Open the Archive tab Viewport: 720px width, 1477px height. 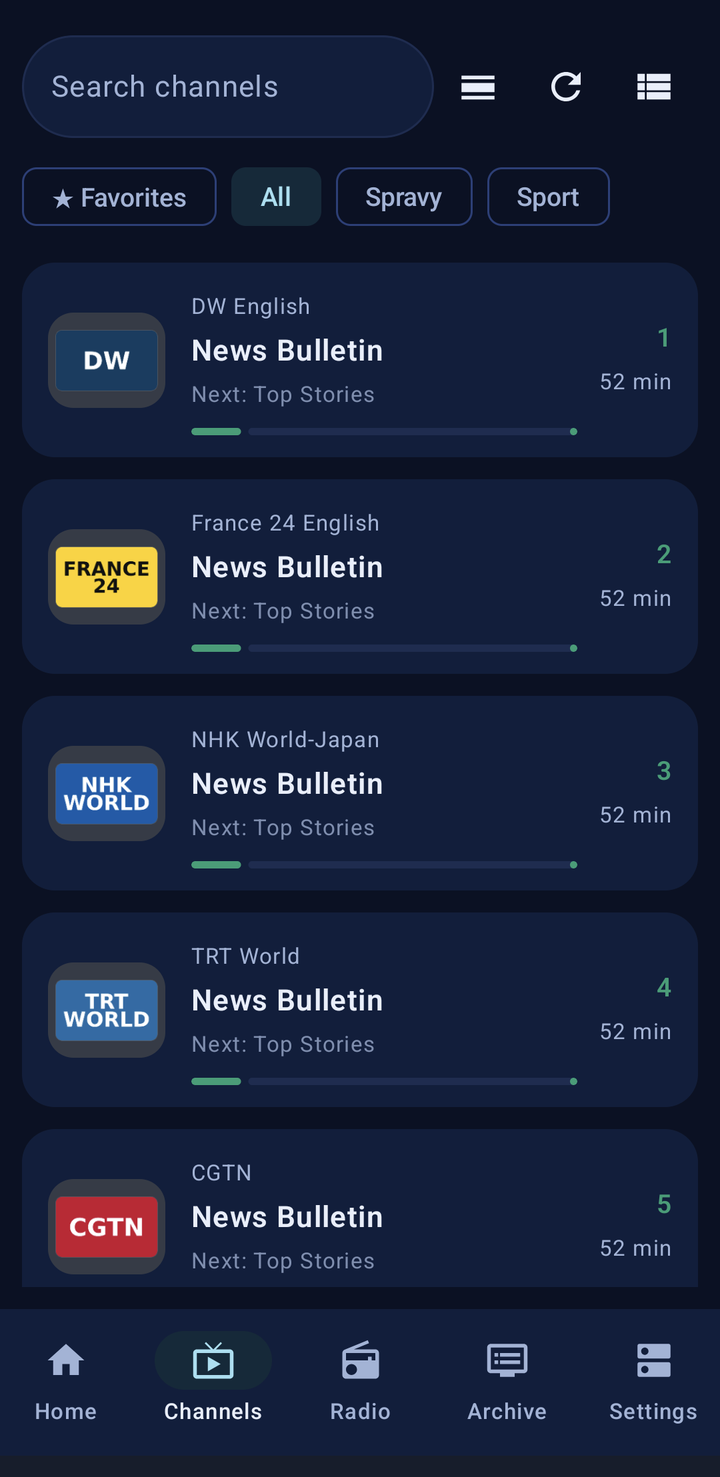(x=507, y=1381)
